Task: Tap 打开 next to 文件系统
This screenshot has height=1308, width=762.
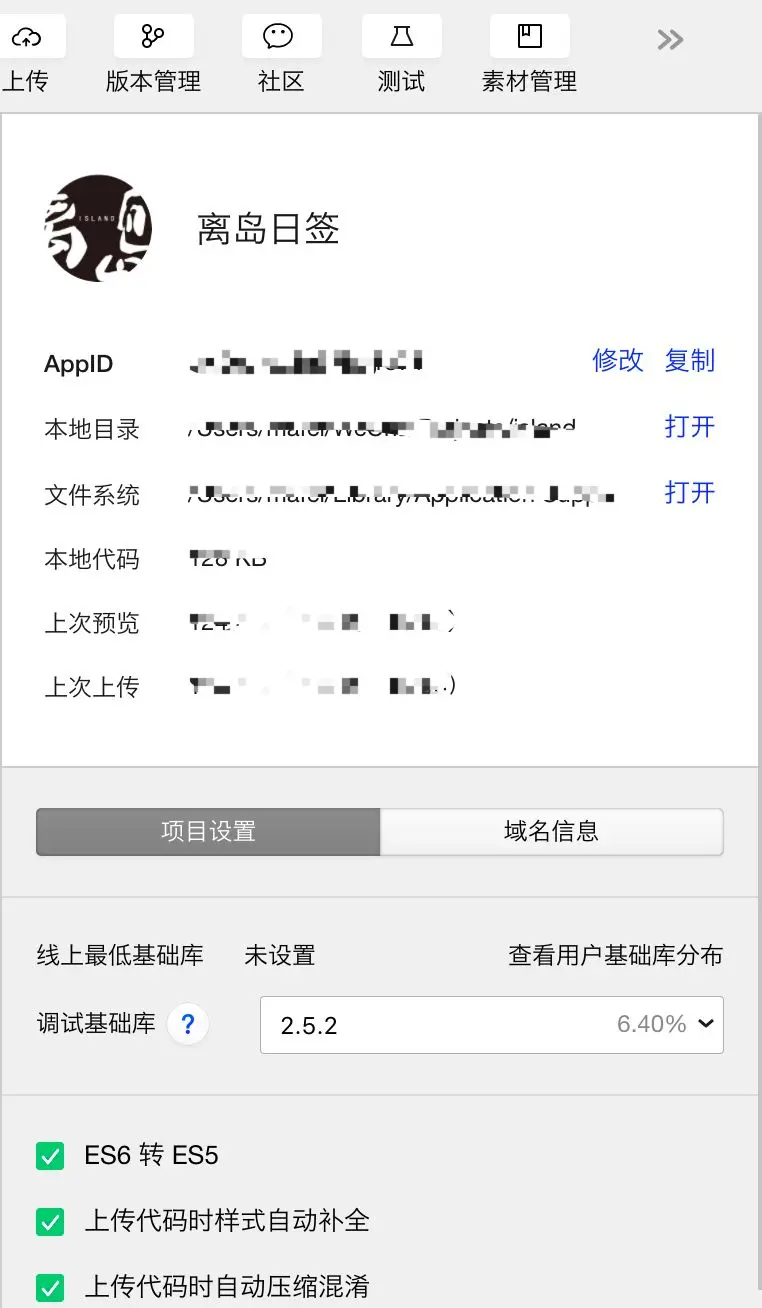Action: pyautogui.click(x=690, y=492)
